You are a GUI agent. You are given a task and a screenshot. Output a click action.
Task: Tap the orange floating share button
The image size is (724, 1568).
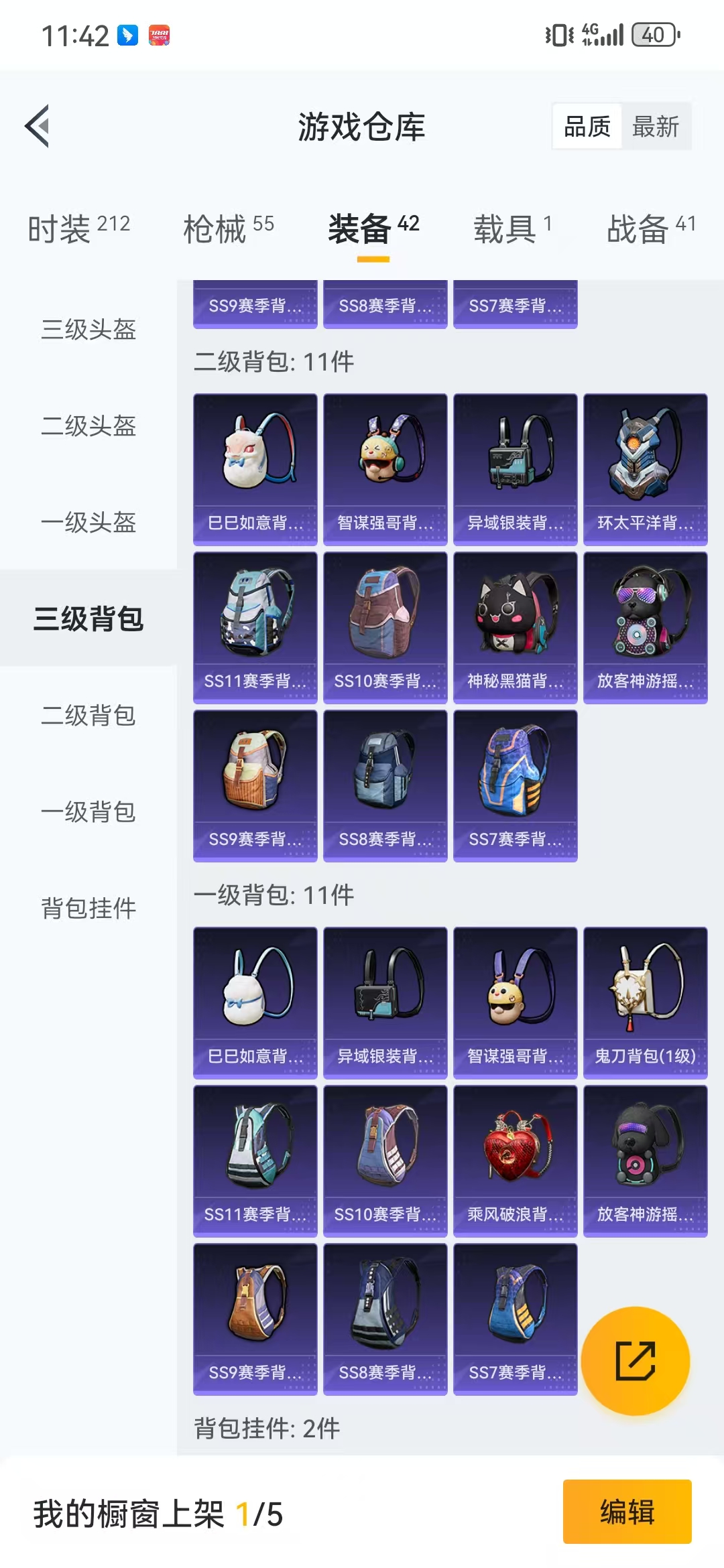click(x=636, y=1361)
